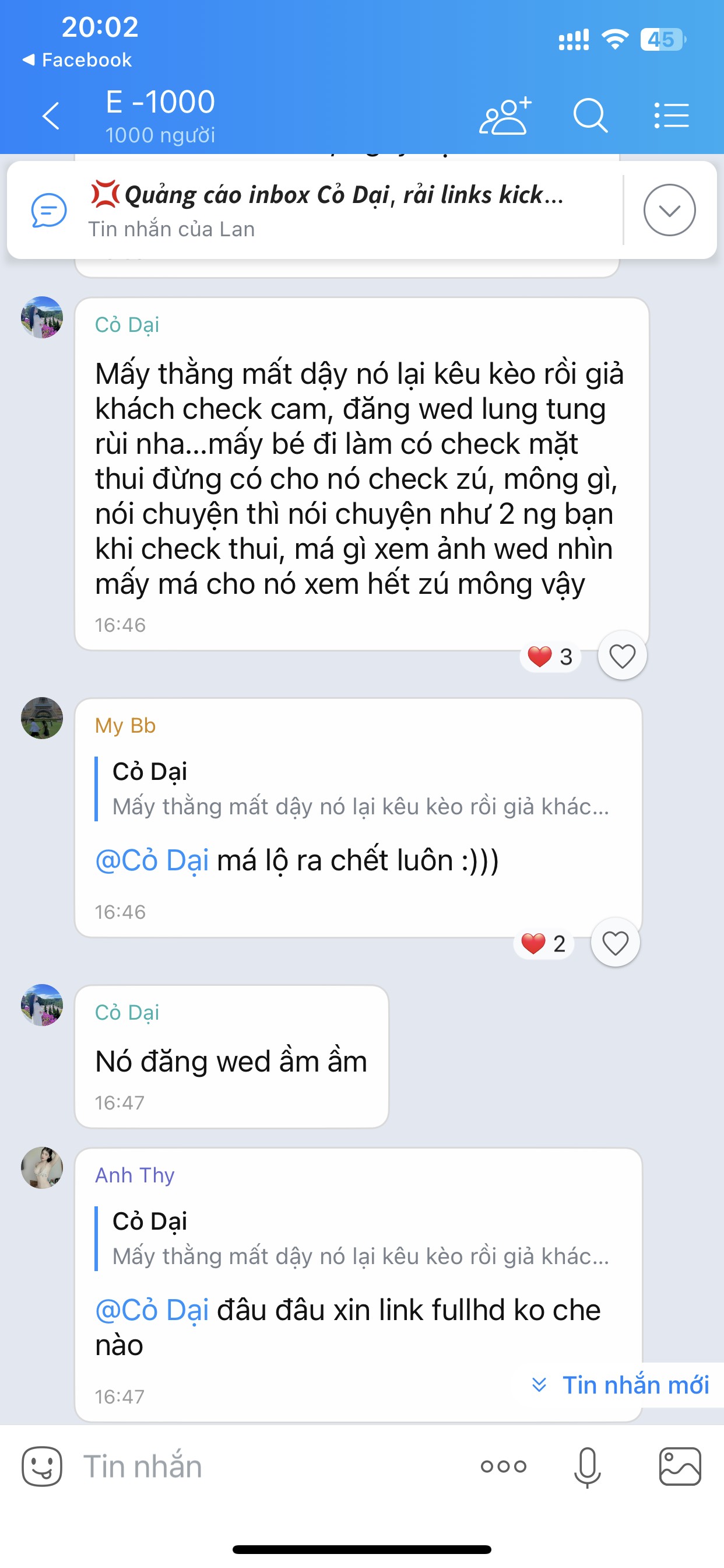Like Cỏ Dại's 16:46 long message
The height and width of the screenshot is (1568, 724).
tap(622, 656)
